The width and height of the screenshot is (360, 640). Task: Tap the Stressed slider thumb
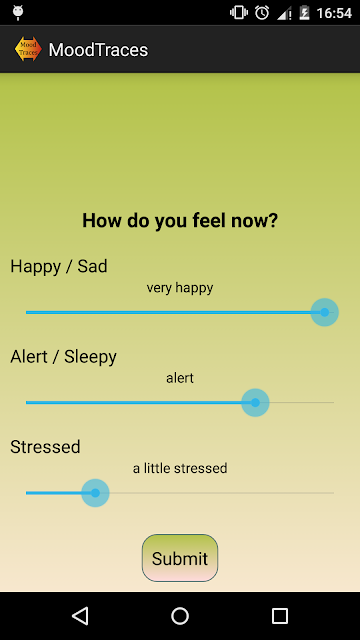tap(95, 493)
